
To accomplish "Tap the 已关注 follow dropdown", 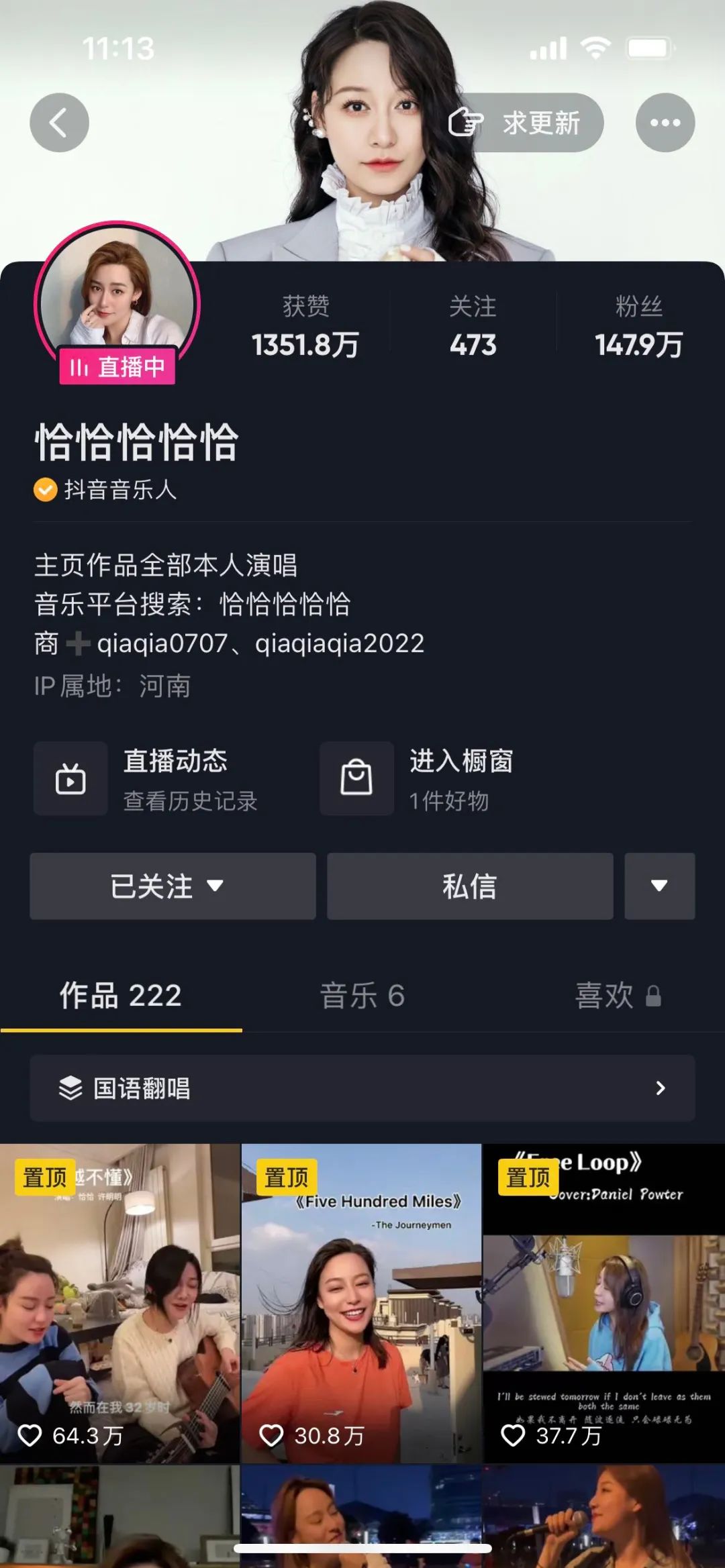I will (x=173, y=886).
